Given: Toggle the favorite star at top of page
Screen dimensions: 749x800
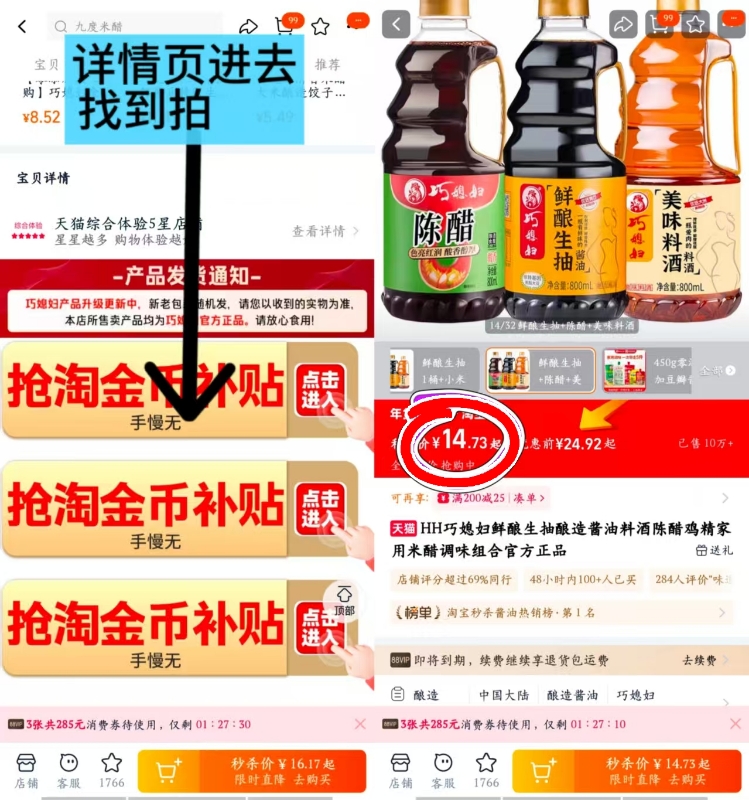Looking at the screenshot, I should [x=319, y=25].
